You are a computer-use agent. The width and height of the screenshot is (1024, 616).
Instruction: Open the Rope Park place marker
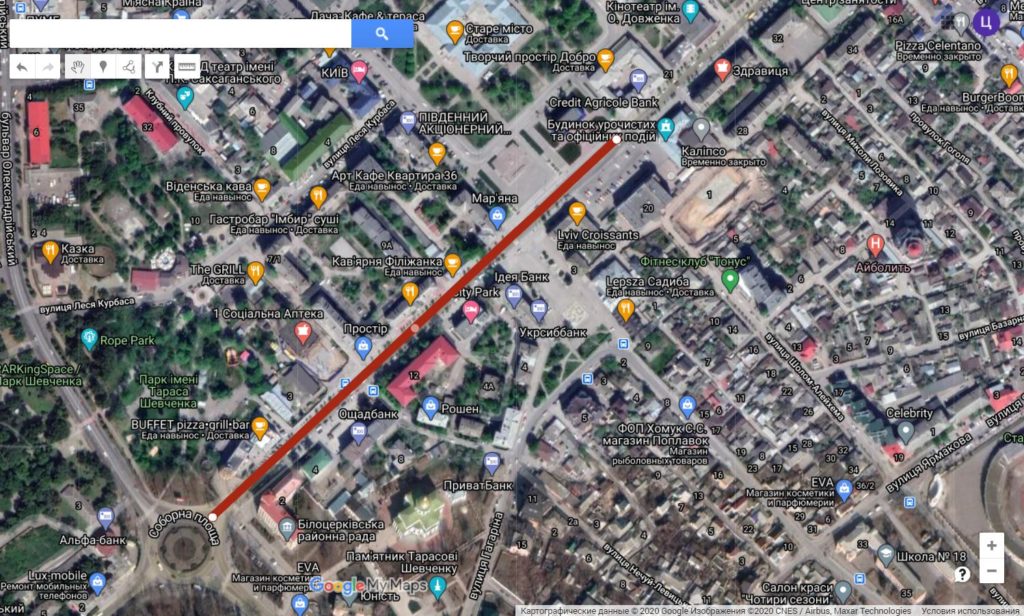(x=90, y=339)
